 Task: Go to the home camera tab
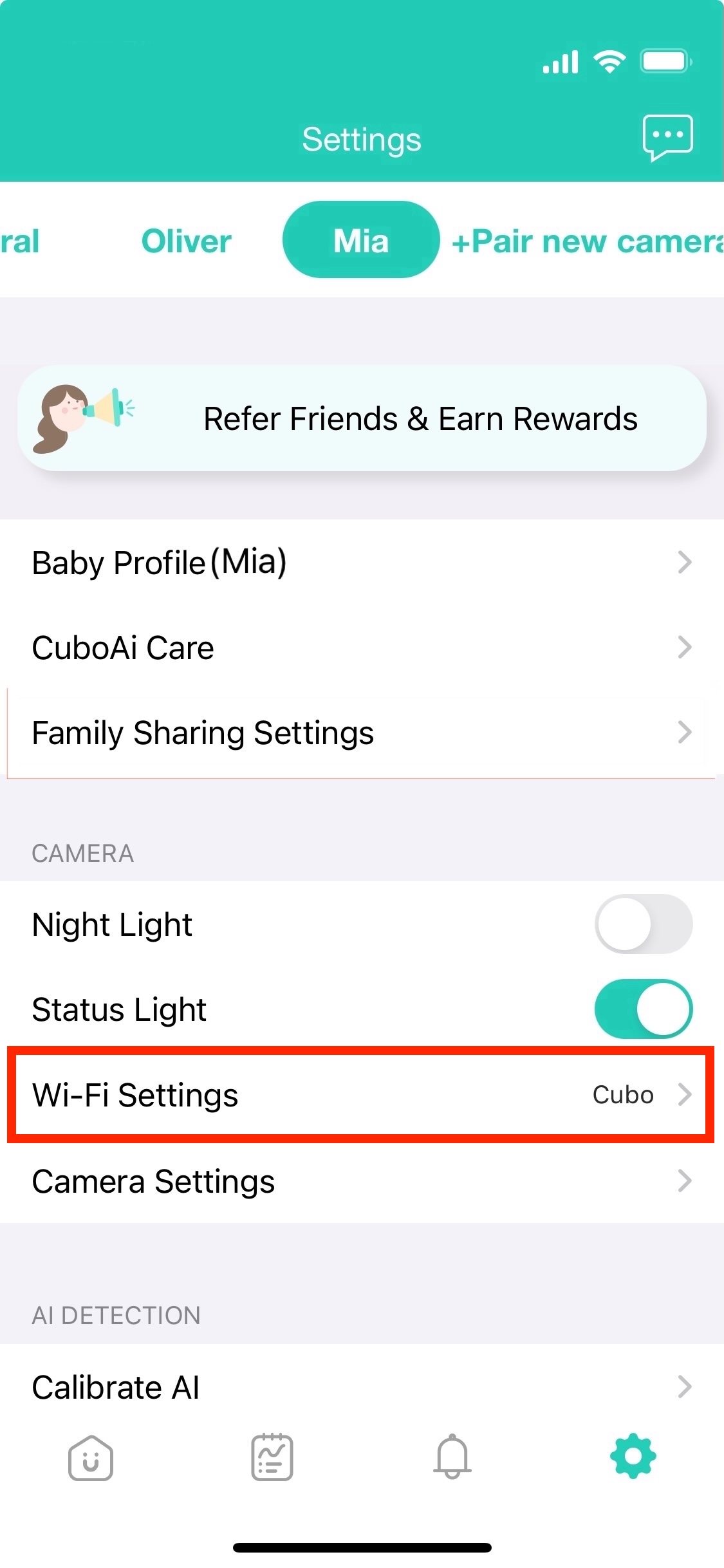click(91, 1458)
